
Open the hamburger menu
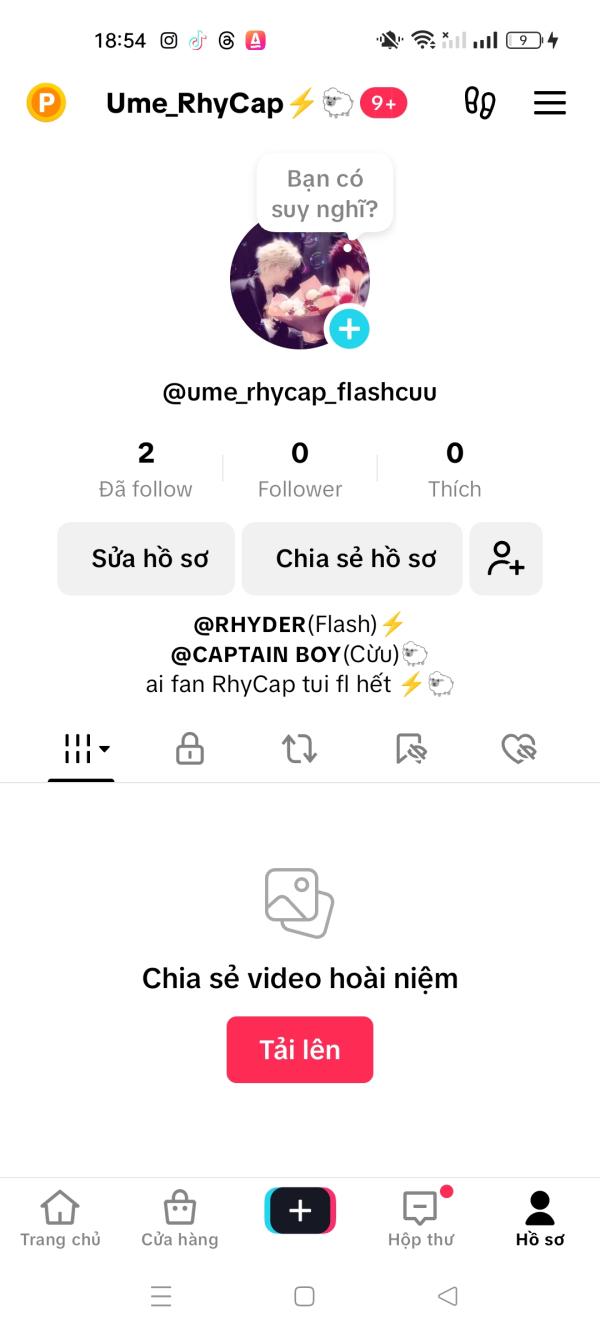(549, 103)
